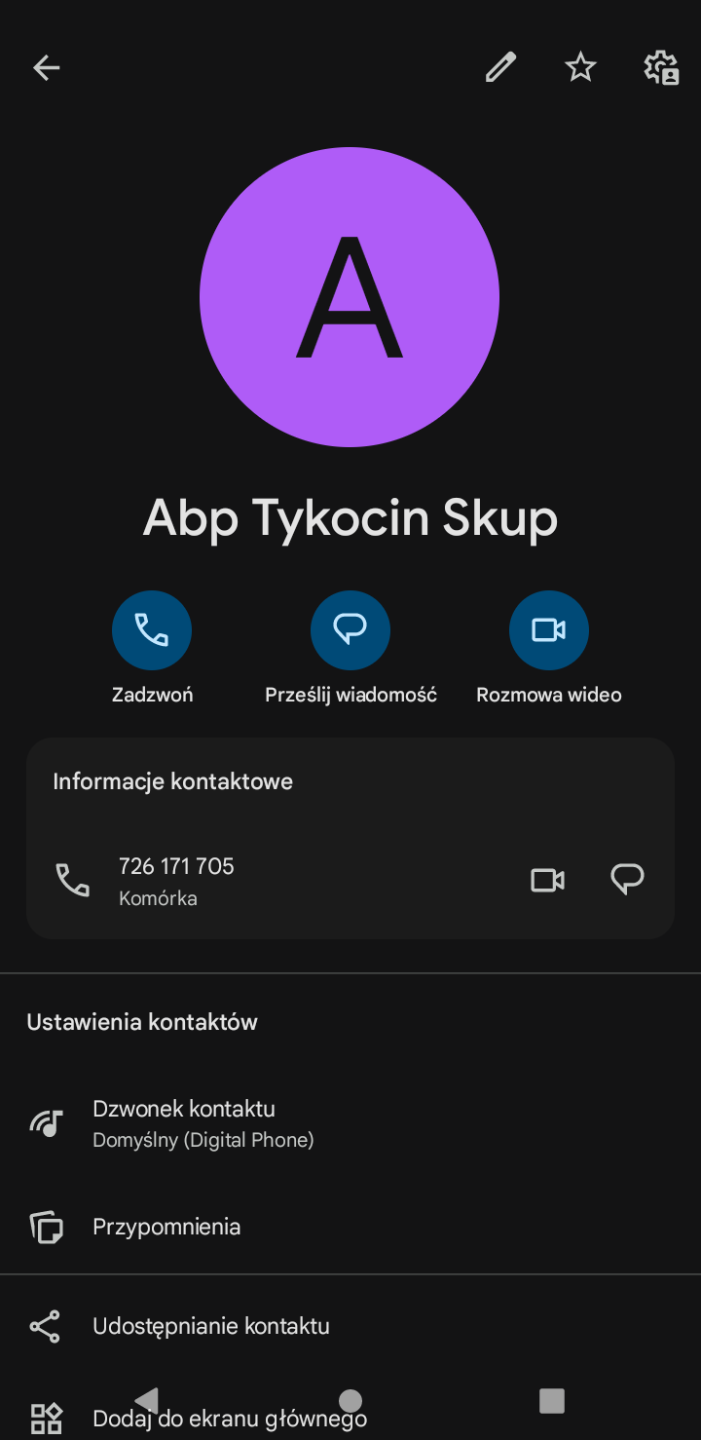Go back from the contact details
The image size is (701, 1440).
click(47, 68)
